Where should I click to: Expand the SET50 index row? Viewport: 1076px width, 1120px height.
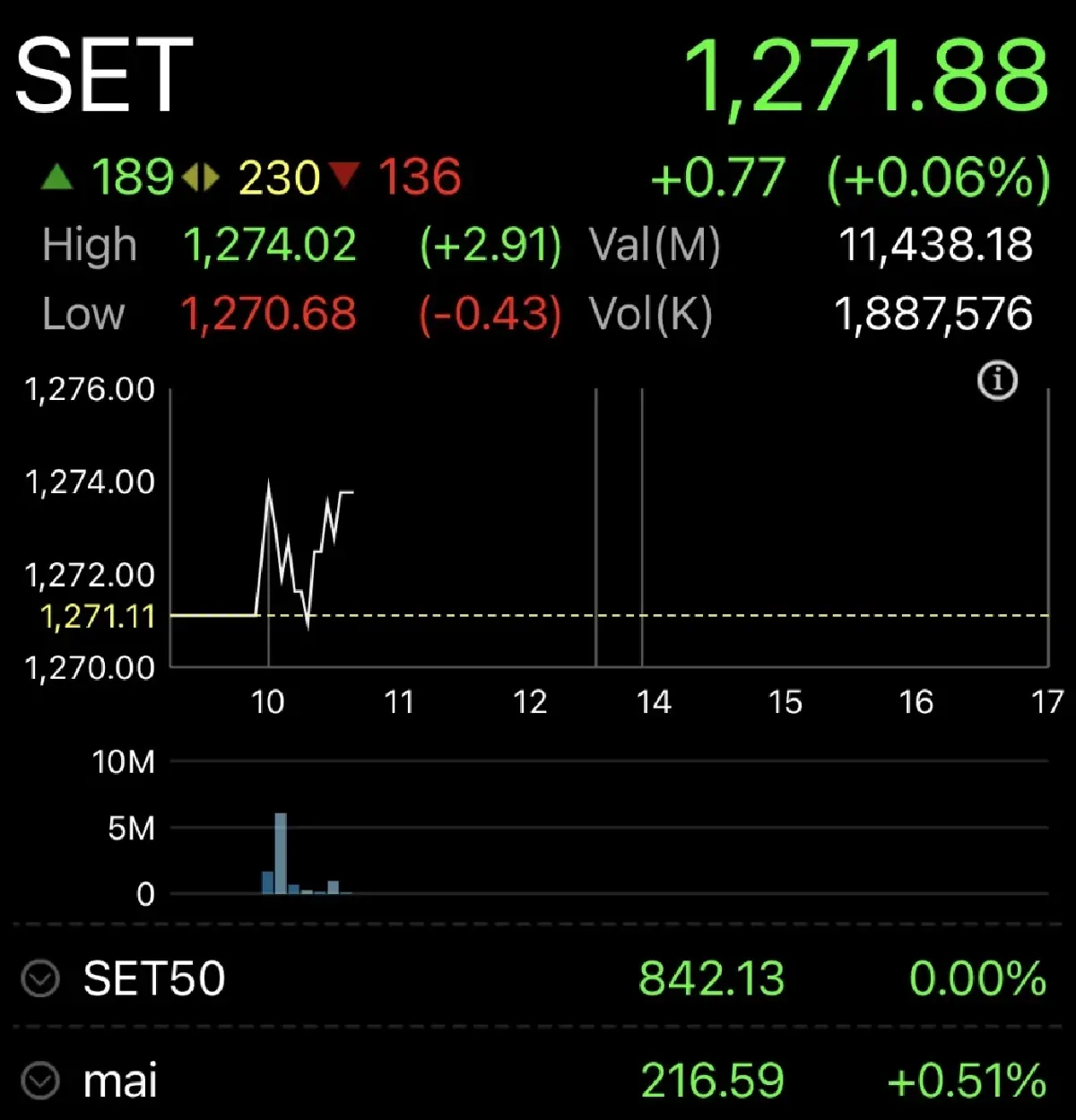[x=40, y=978]
